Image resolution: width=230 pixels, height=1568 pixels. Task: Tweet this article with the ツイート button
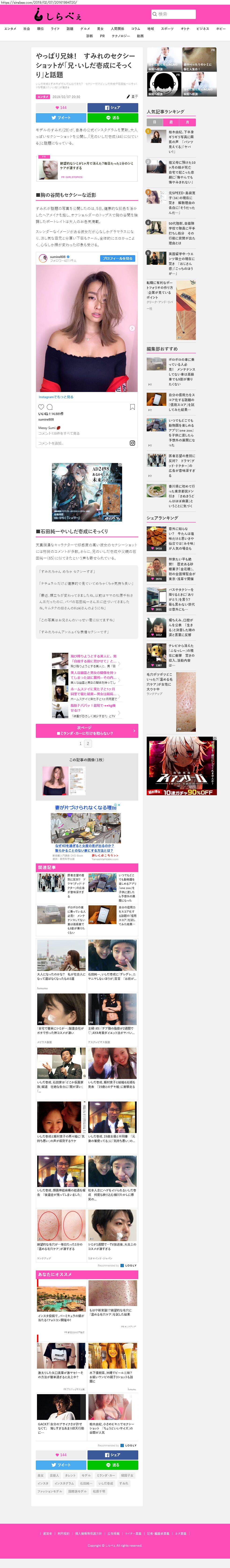(61, 117)
